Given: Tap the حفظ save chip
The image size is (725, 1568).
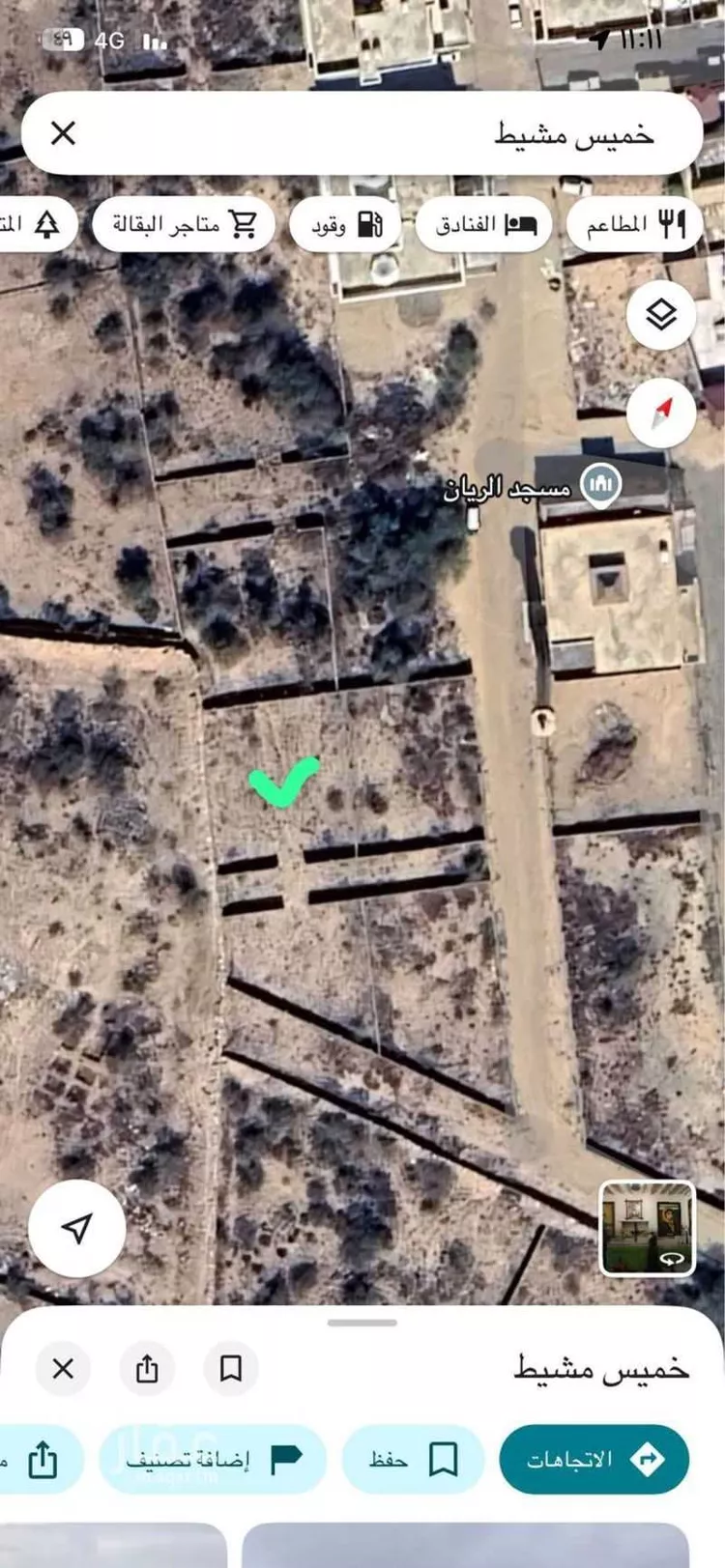Looking at the screenshot, I should pos(413,1459).
